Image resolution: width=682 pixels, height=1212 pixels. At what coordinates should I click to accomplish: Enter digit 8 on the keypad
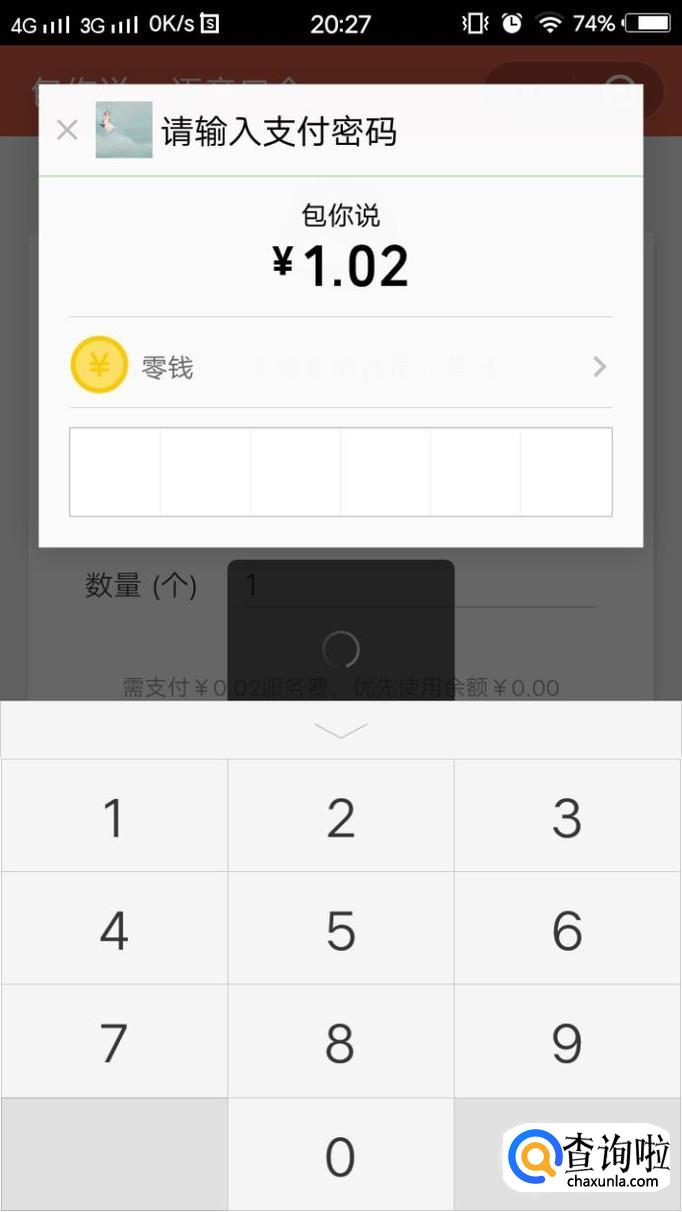[x=340, y=1043]
